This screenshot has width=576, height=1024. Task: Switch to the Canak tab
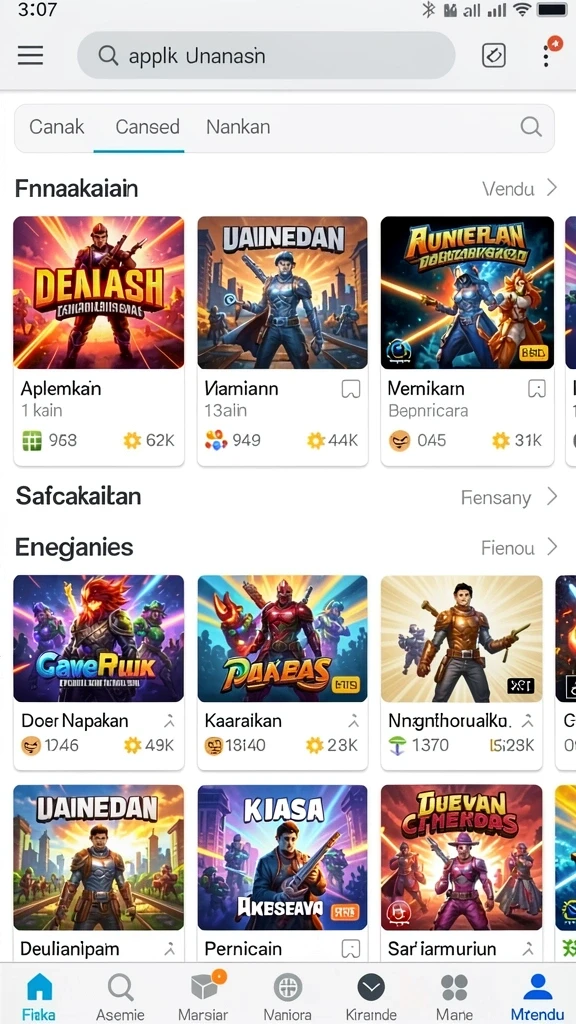tap(57, 127)
